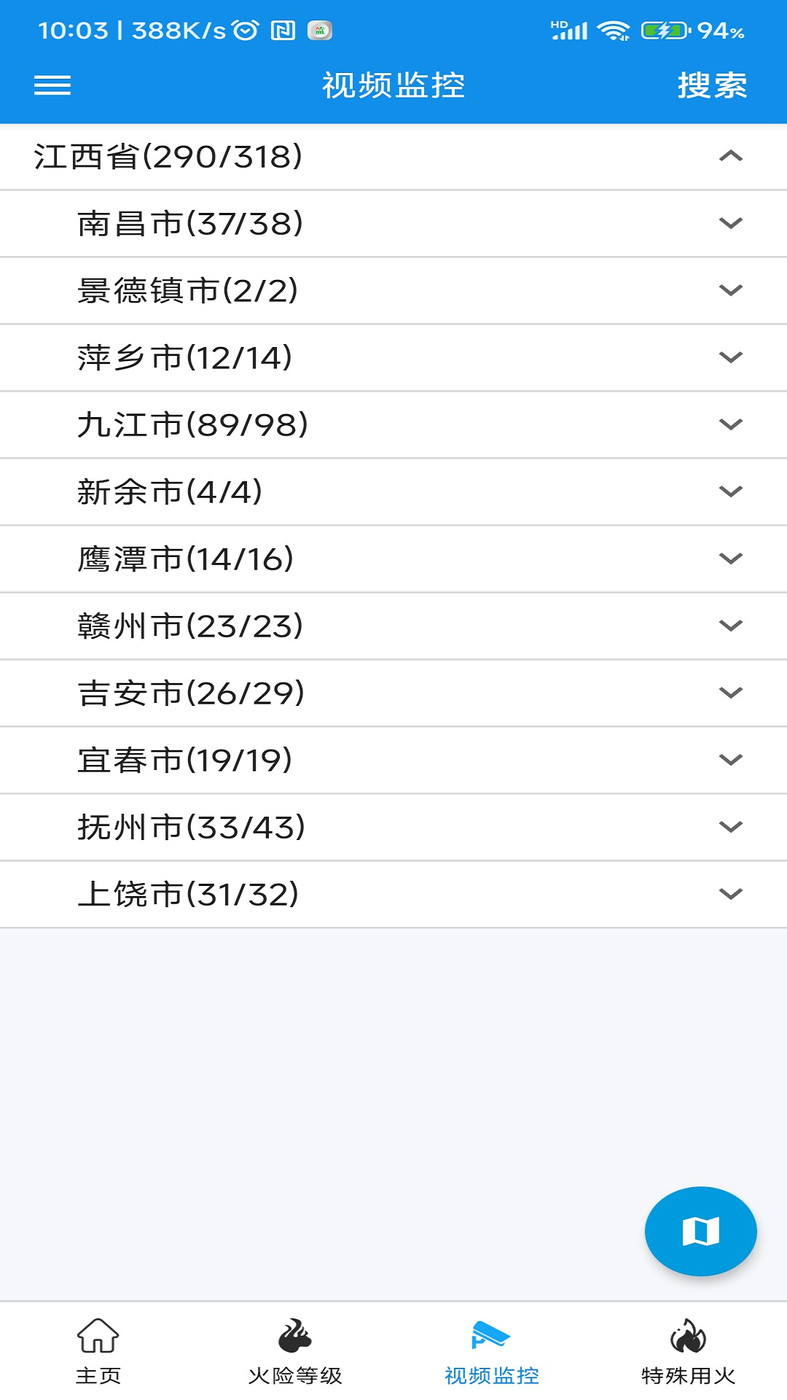This screenshot has height=1400, width=787.
Task: Tap 搜索 to open search
Action: pyautogui.click(x=714, y=86)
